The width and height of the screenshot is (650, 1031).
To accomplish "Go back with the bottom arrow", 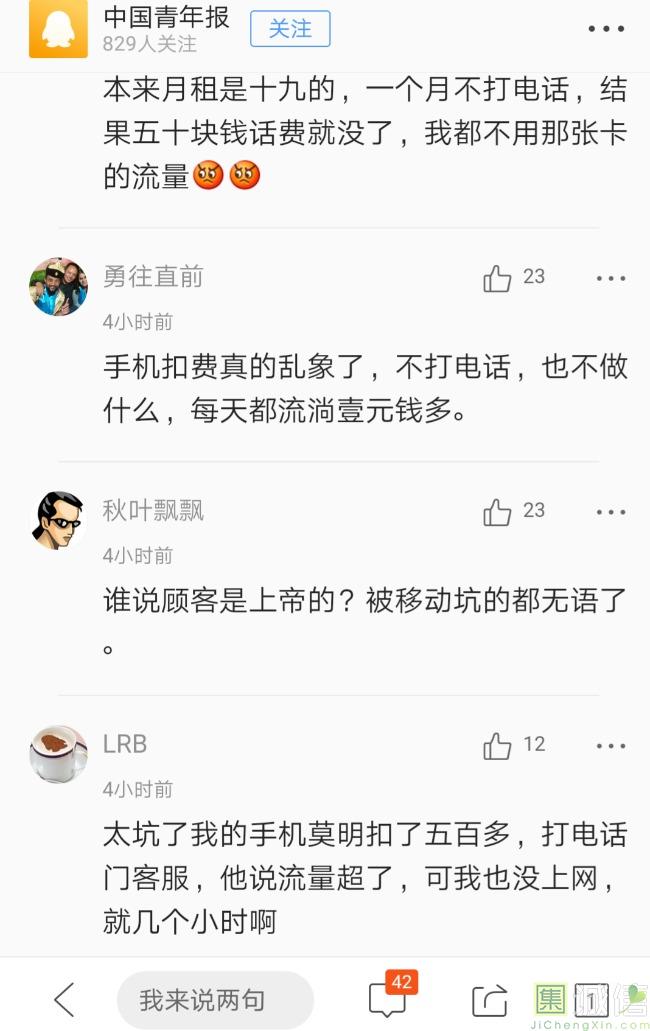I will [64, 999].
